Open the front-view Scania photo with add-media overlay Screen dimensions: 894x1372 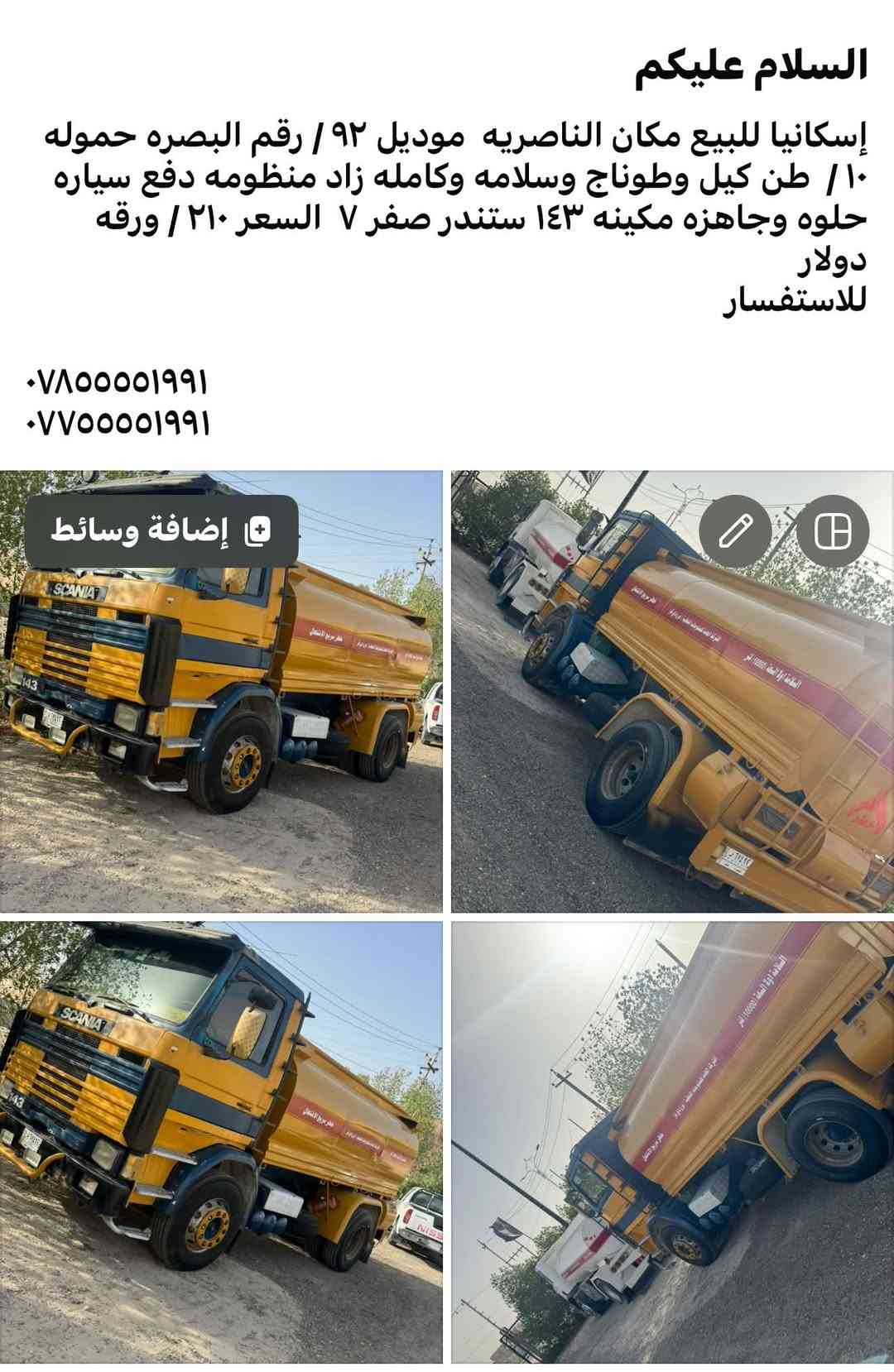tap(221, 692)
